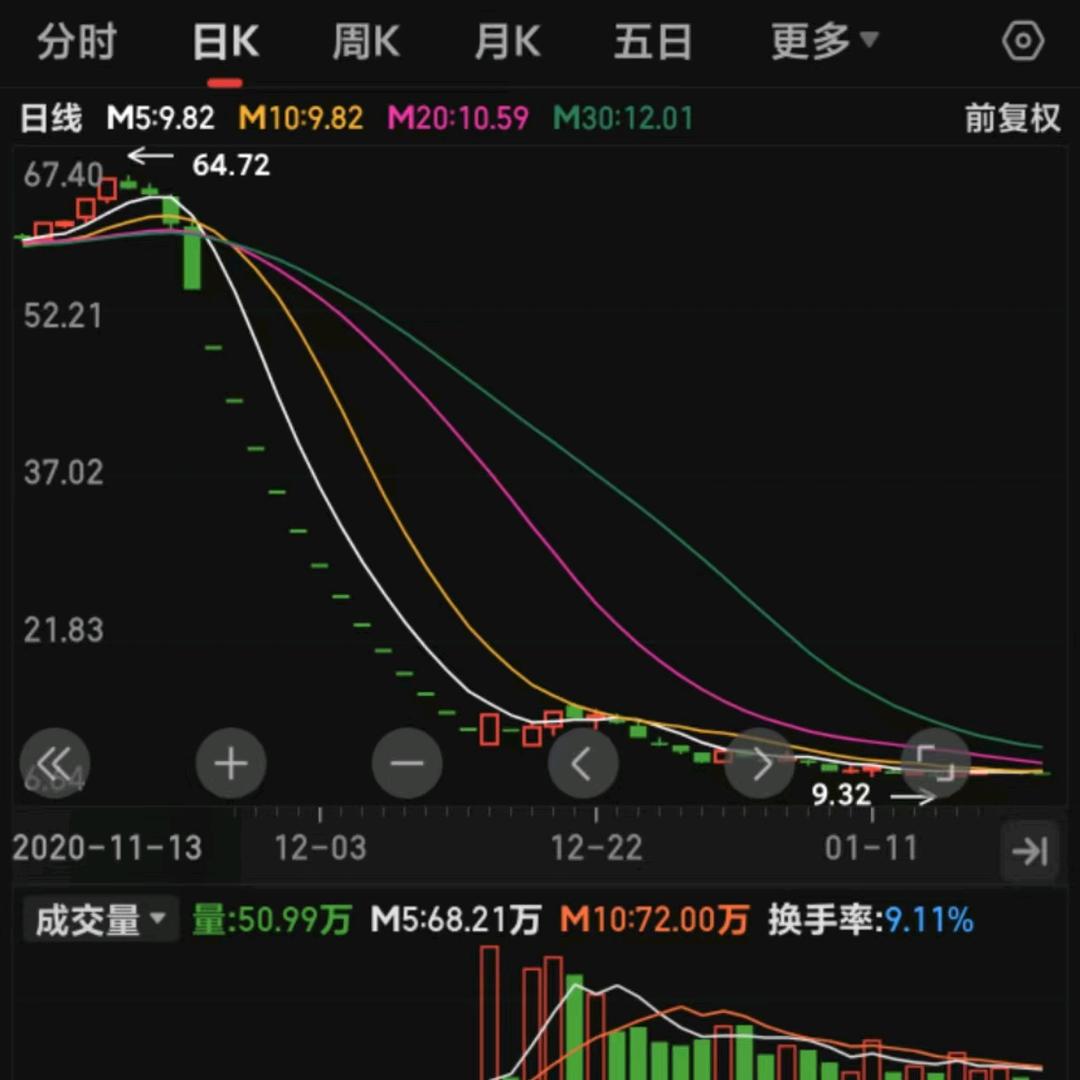Switch to the 月K monthly chart

coord(507,43)
